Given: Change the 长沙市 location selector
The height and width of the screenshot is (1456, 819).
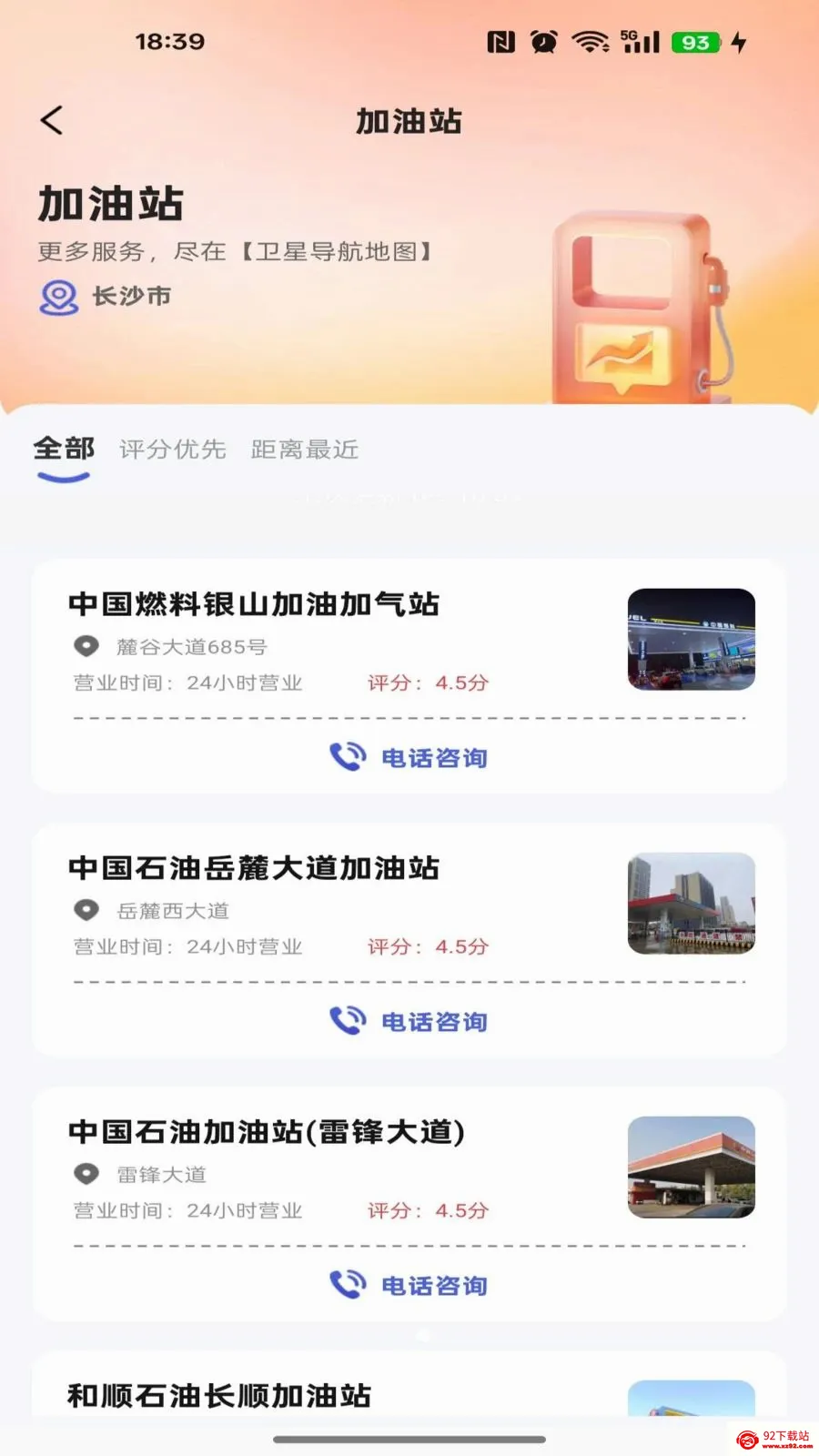Looking at the screenshot, I should 106,297.
